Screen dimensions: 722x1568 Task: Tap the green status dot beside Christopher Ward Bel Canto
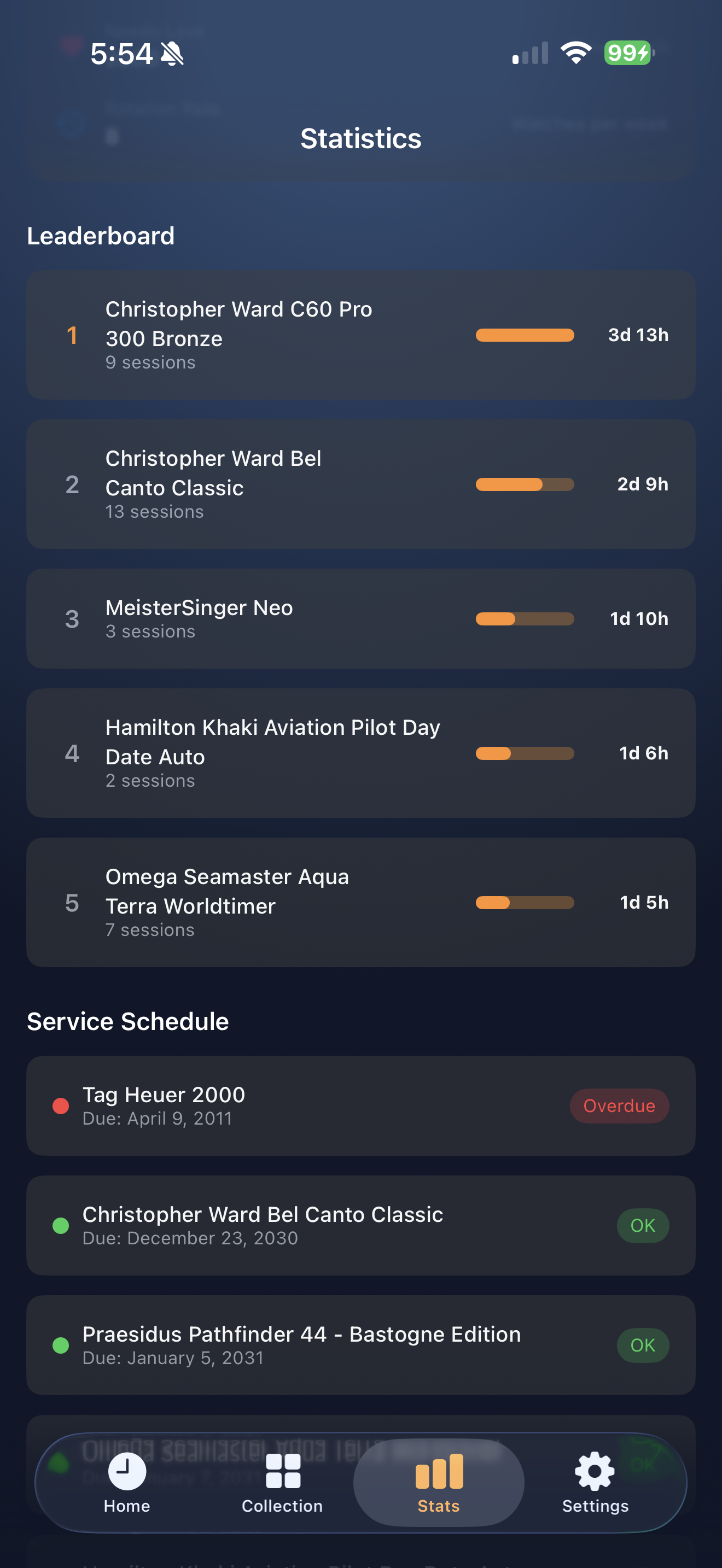coord(60,1225)
